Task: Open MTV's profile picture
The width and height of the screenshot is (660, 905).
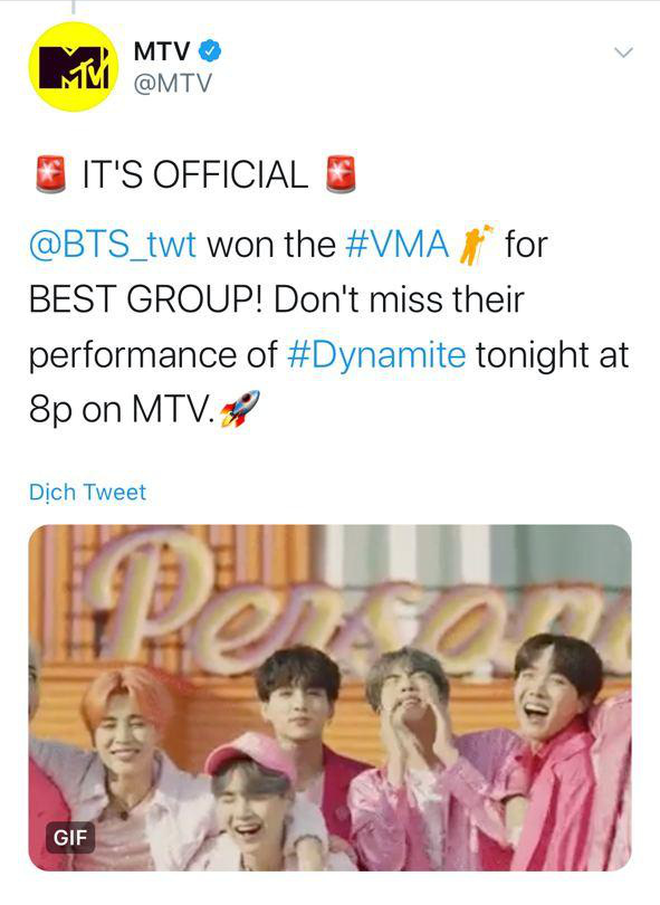Action: tap(72, 67)
